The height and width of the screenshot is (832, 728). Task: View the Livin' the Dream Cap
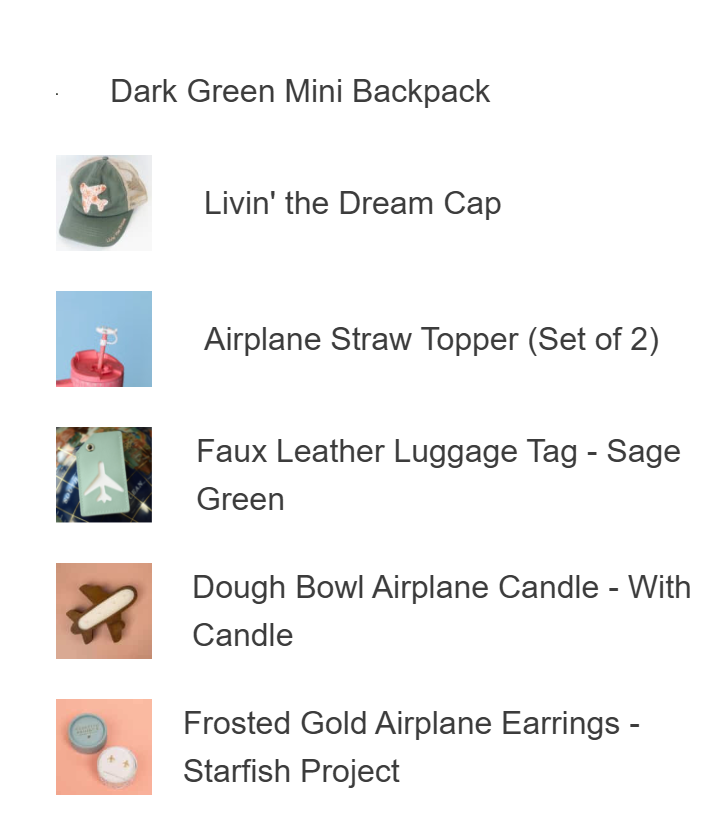(352, 204)
